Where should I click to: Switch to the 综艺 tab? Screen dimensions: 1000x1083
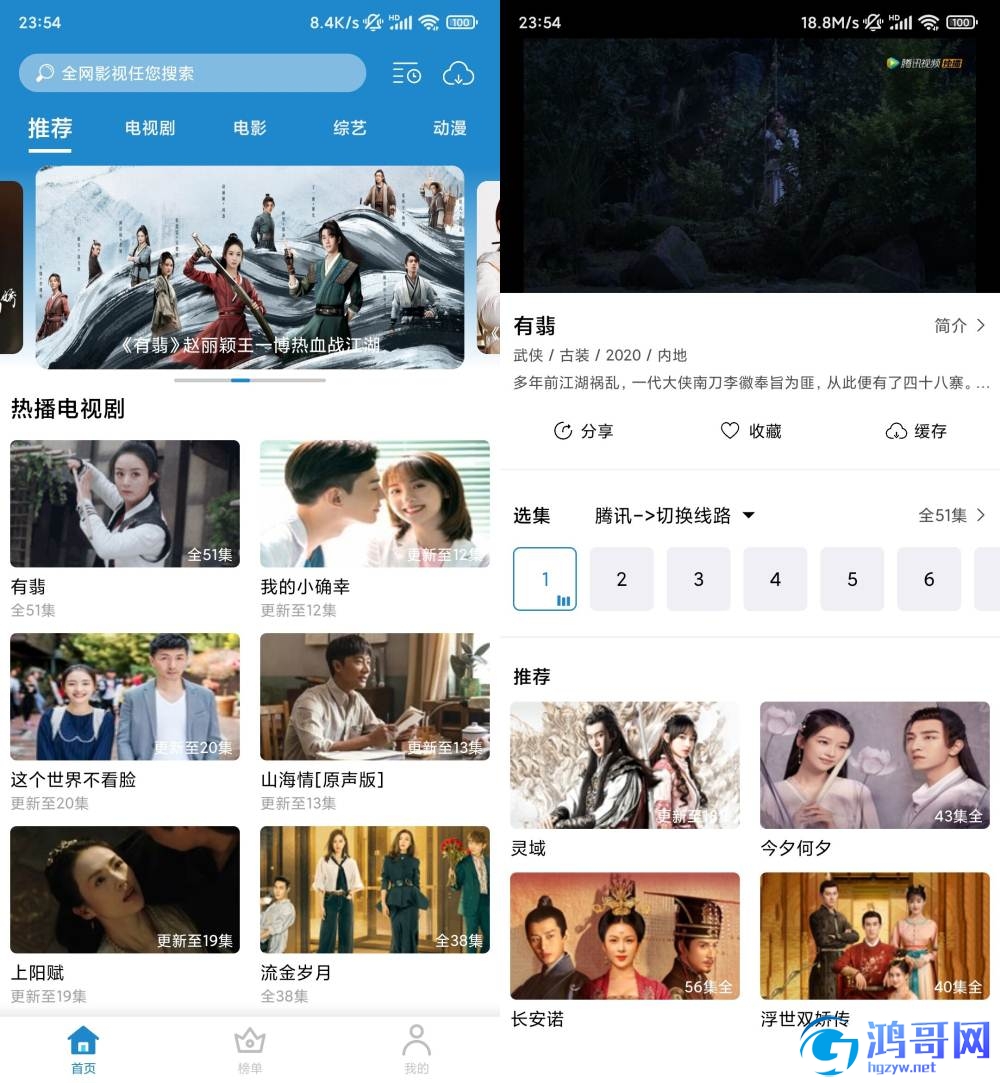(350, 128)
